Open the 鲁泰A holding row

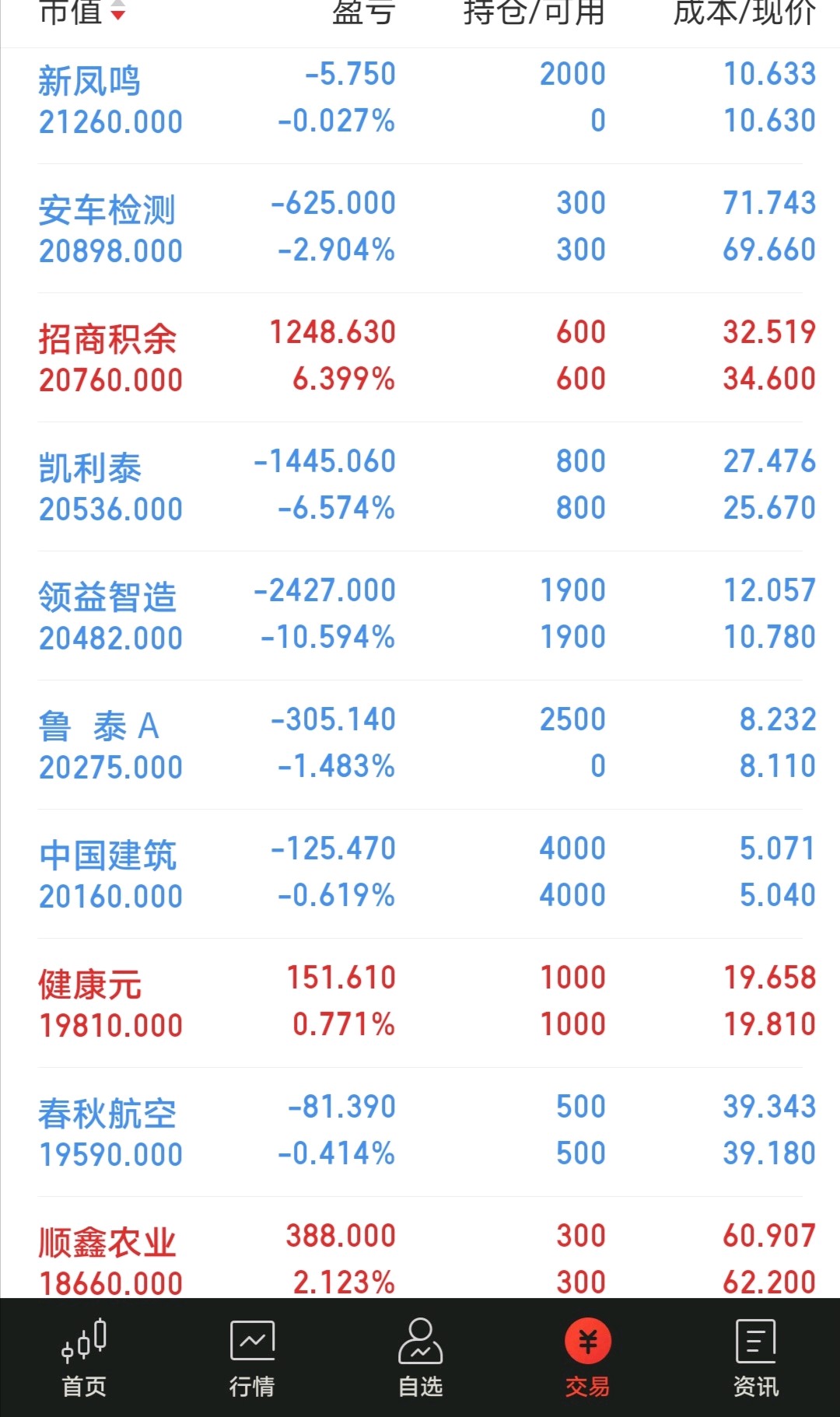[x=420, y=744]
